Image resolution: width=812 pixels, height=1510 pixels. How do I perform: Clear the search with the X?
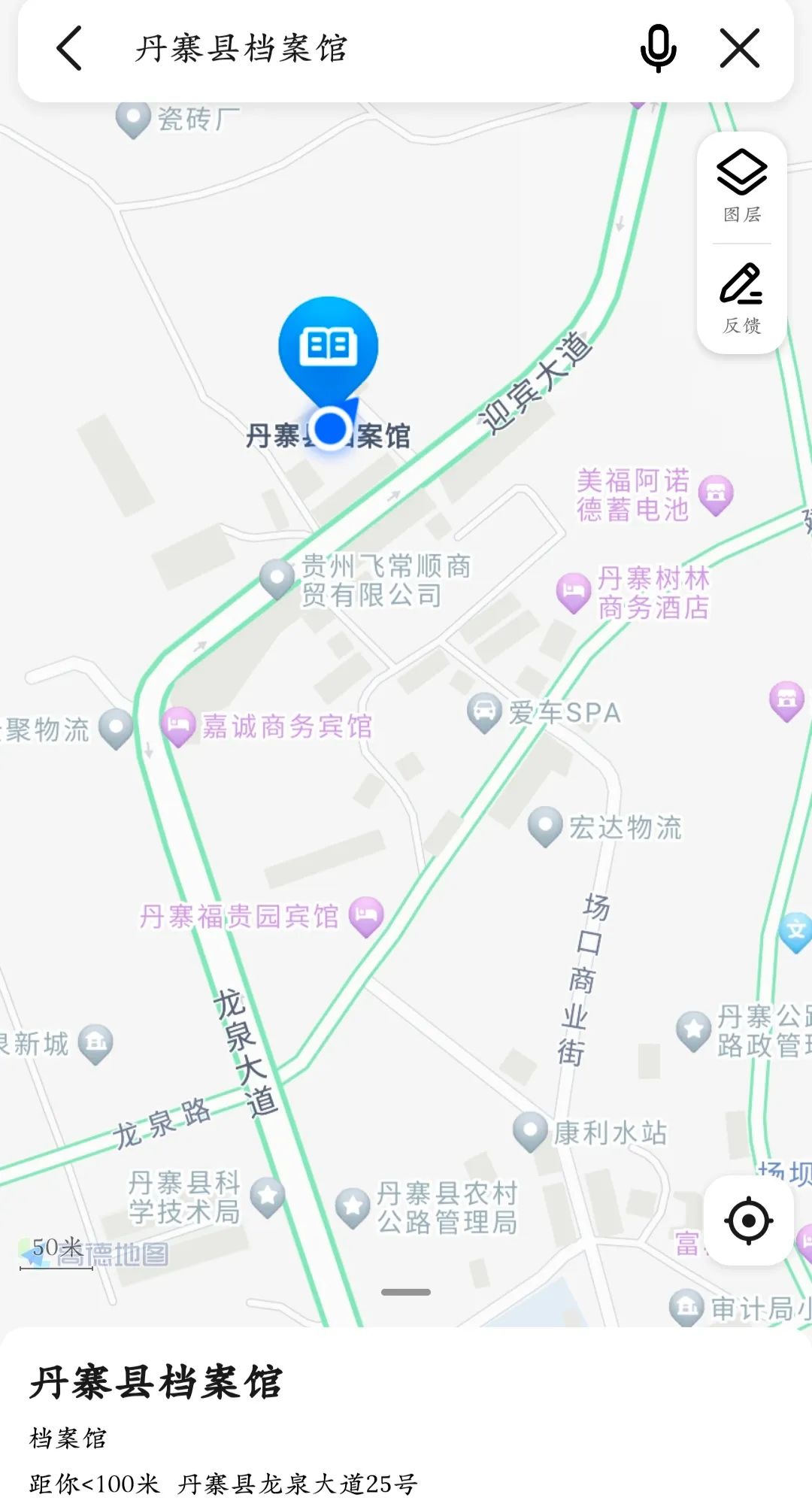click(740, 49)
